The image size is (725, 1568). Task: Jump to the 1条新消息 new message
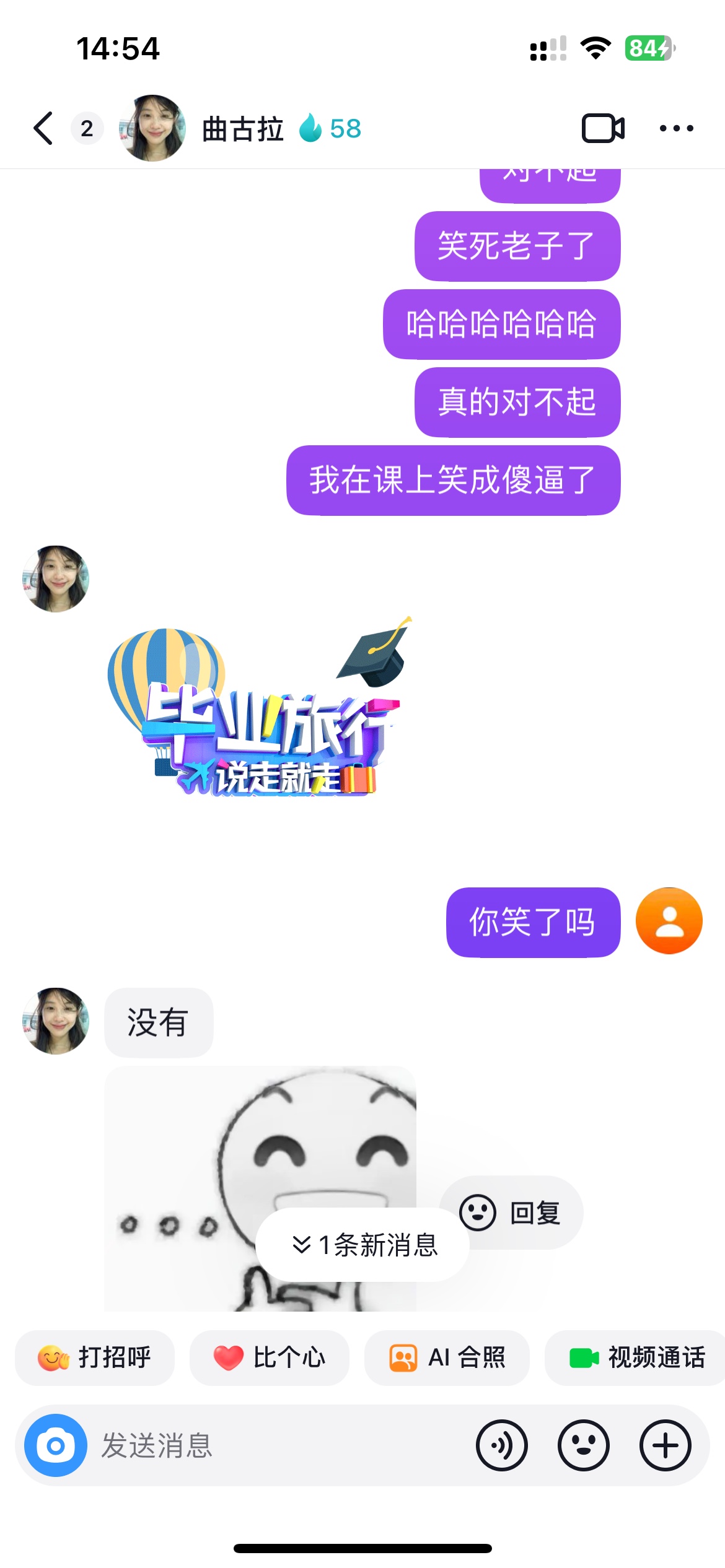click(363, 1244)
